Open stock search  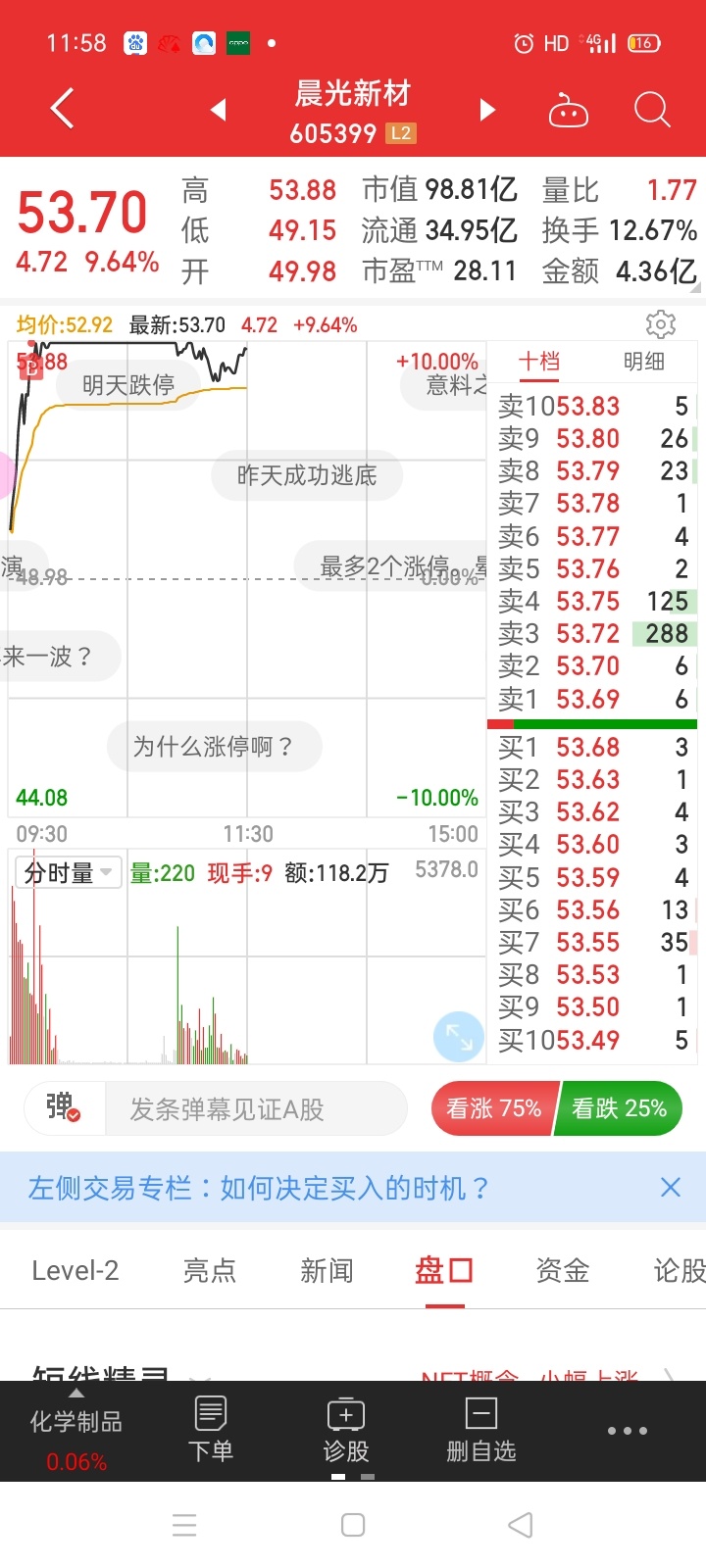tap(652, 110)
